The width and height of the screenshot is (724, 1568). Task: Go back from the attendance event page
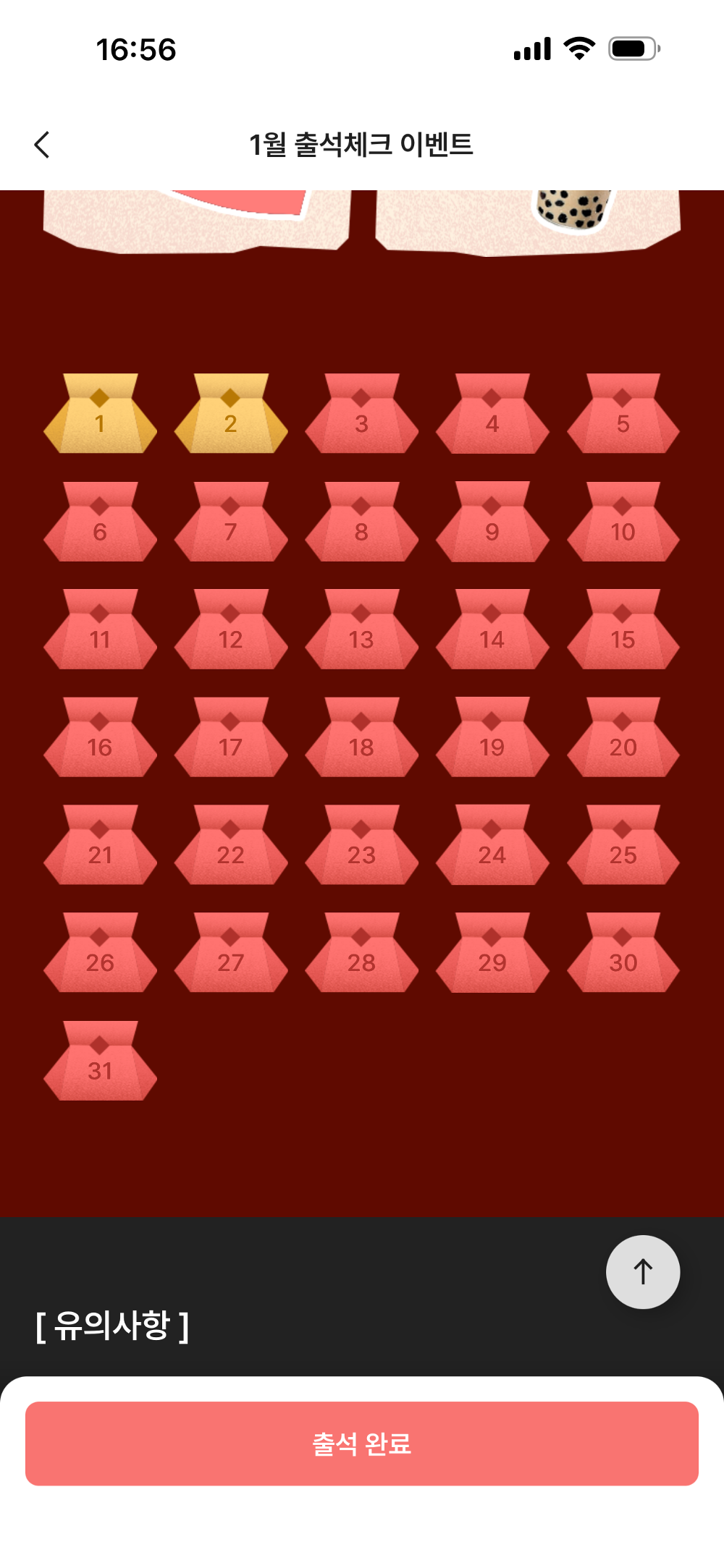[42, 145]
